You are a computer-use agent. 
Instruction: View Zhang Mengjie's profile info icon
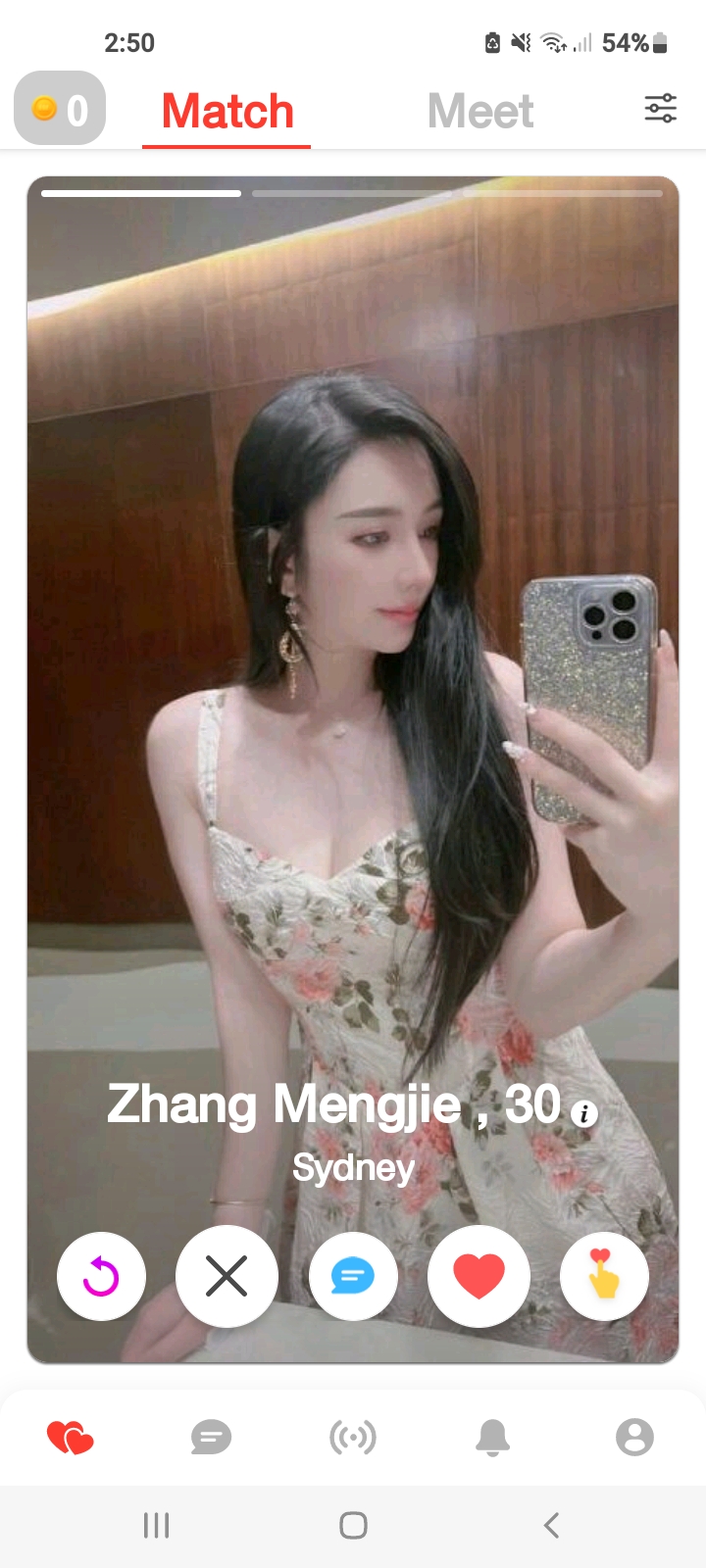pyautogui.click(x=584, y=1114)
